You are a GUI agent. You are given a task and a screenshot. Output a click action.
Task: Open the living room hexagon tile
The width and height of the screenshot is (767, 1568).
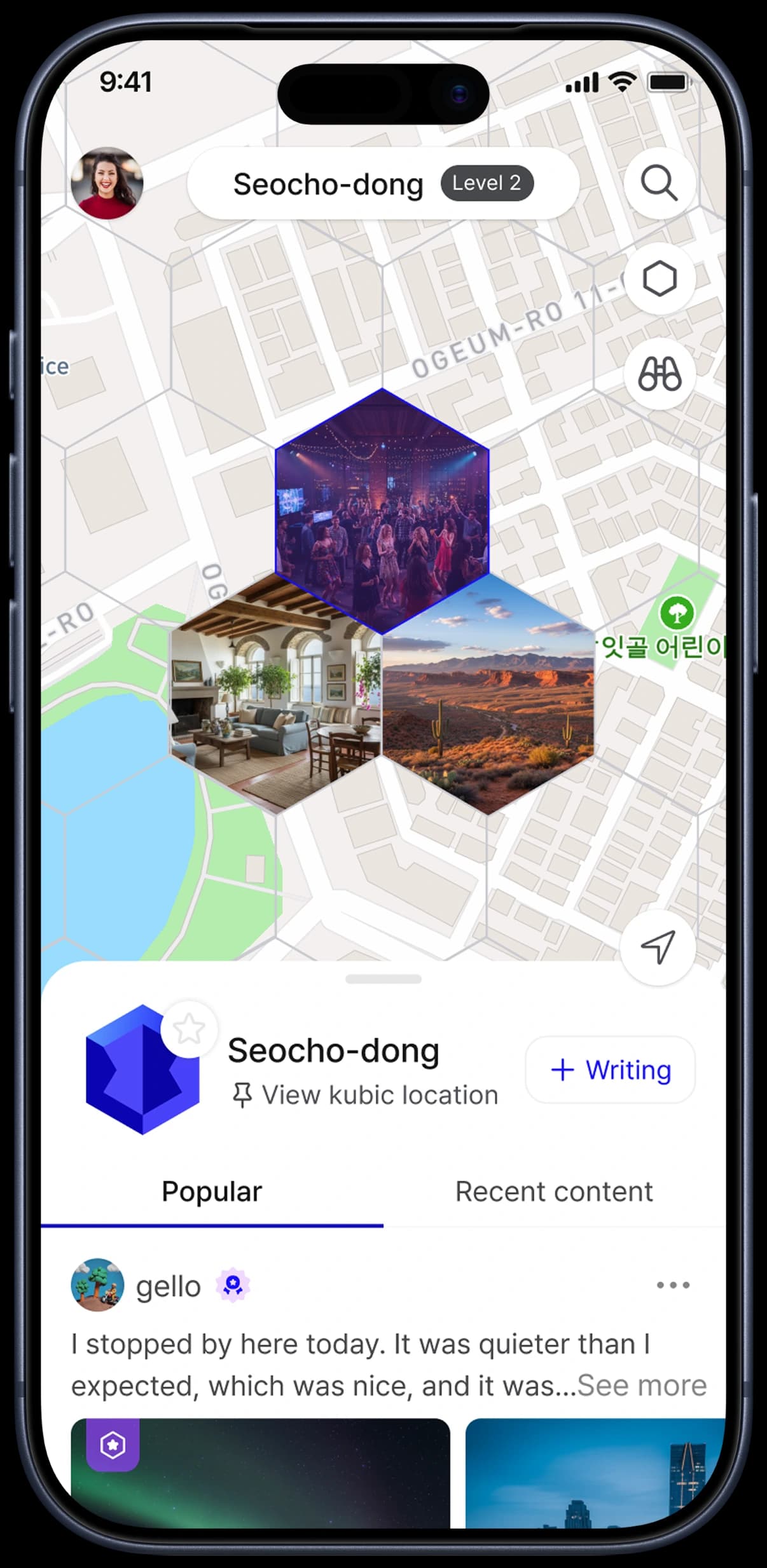[275, 693]
